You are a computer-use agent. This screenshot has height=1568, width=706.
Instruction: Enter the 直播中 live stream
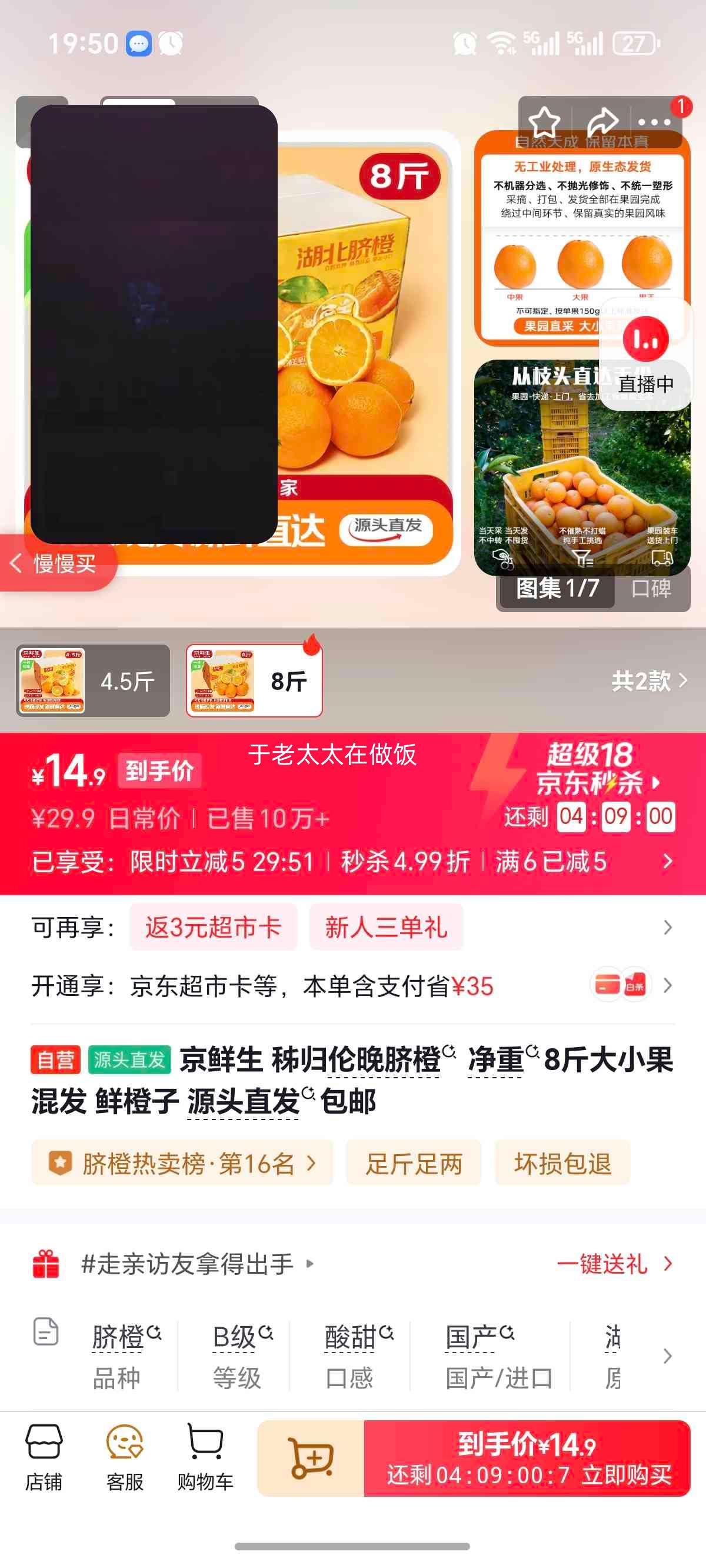(645, 359)
